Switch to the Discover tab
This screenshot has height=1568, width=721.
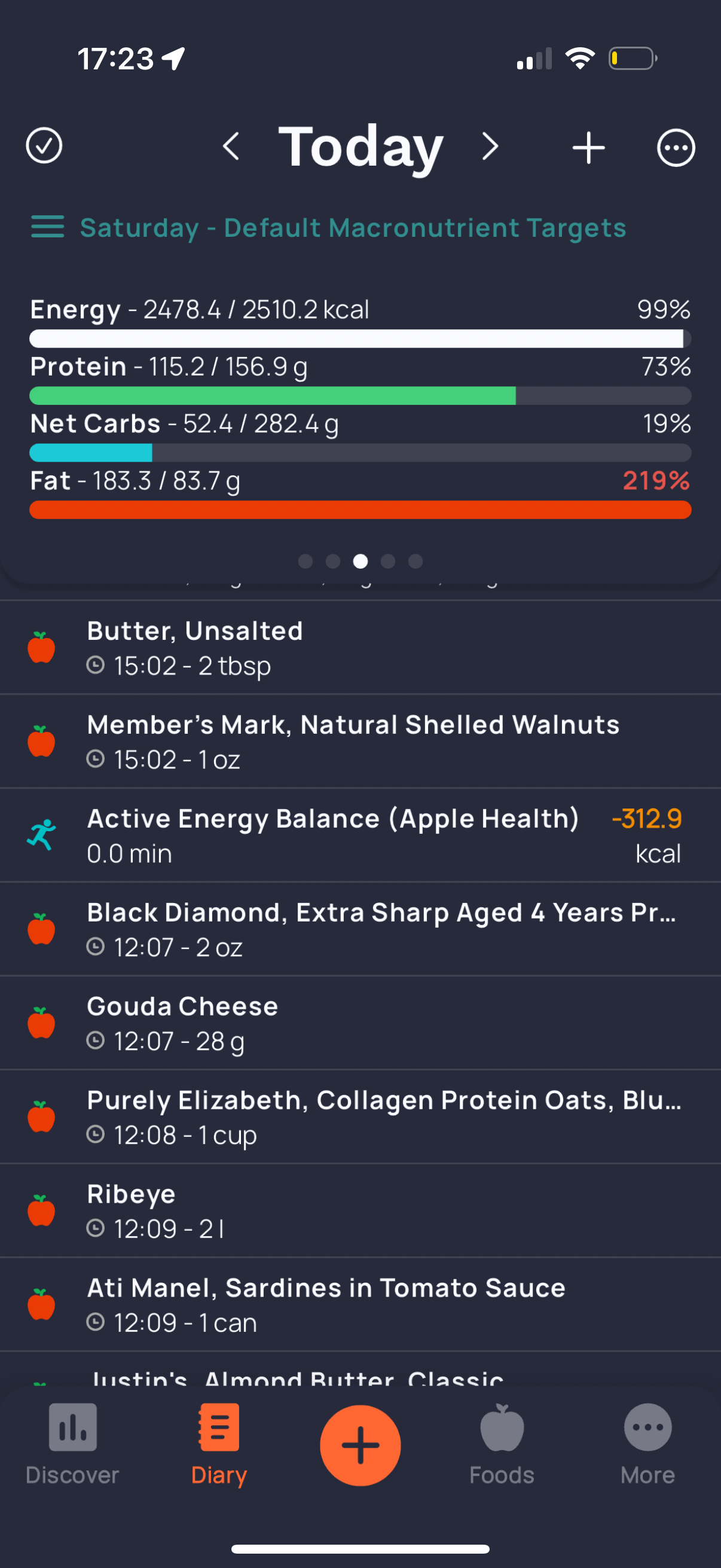click(72, 1444)
